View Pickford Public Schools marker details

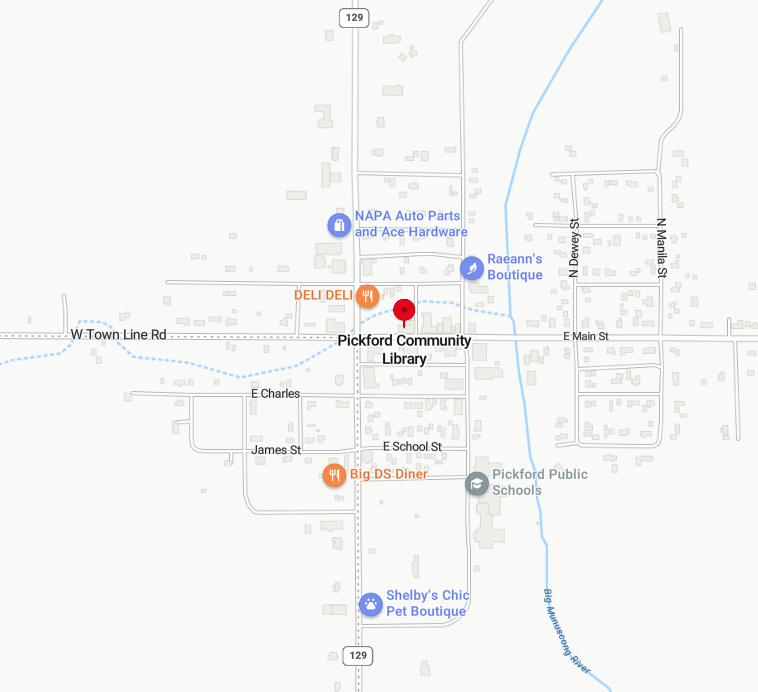[477, 483]
